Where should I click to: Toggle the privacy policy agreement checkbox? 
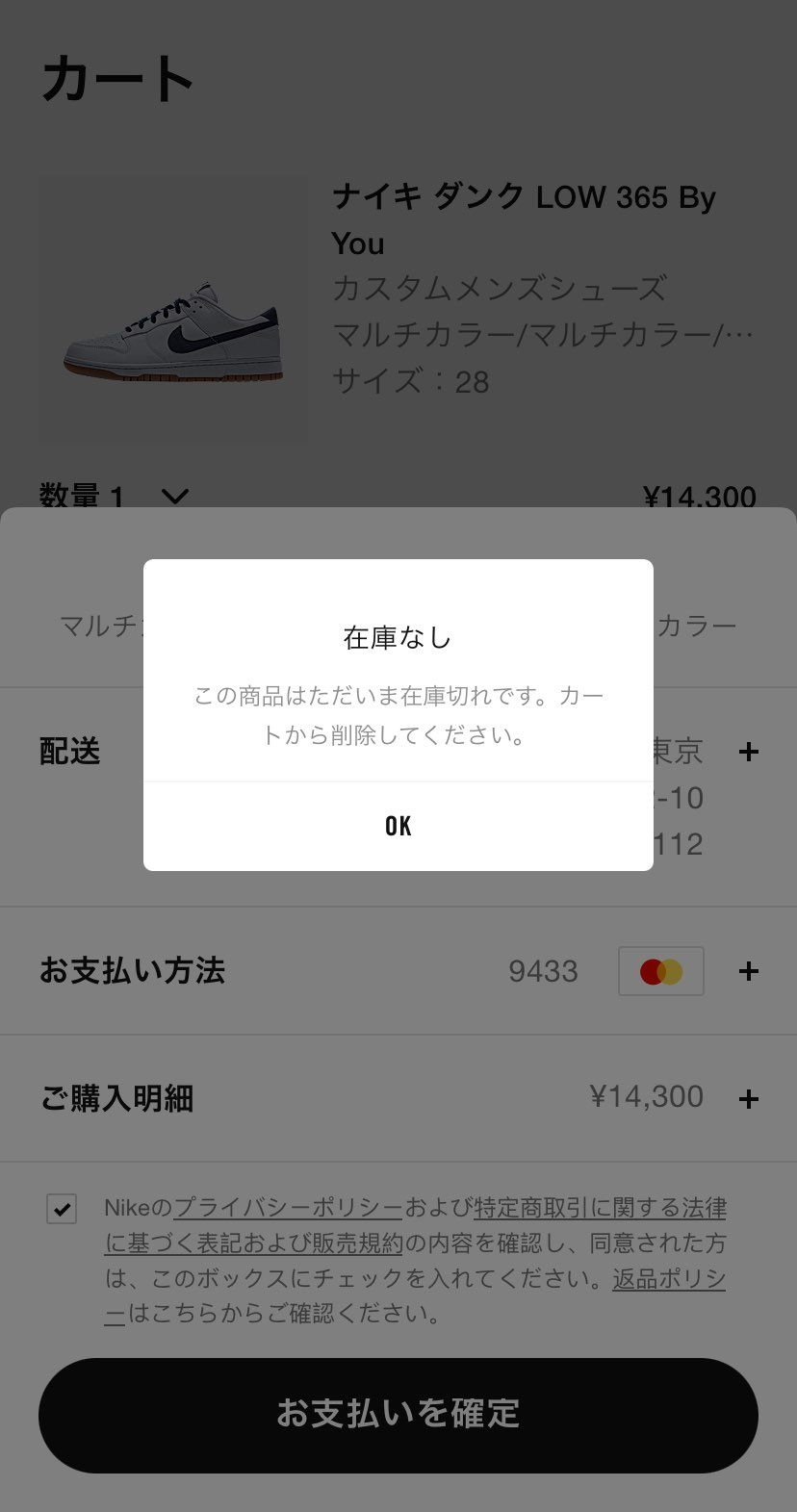click(x=62, y=1210)
